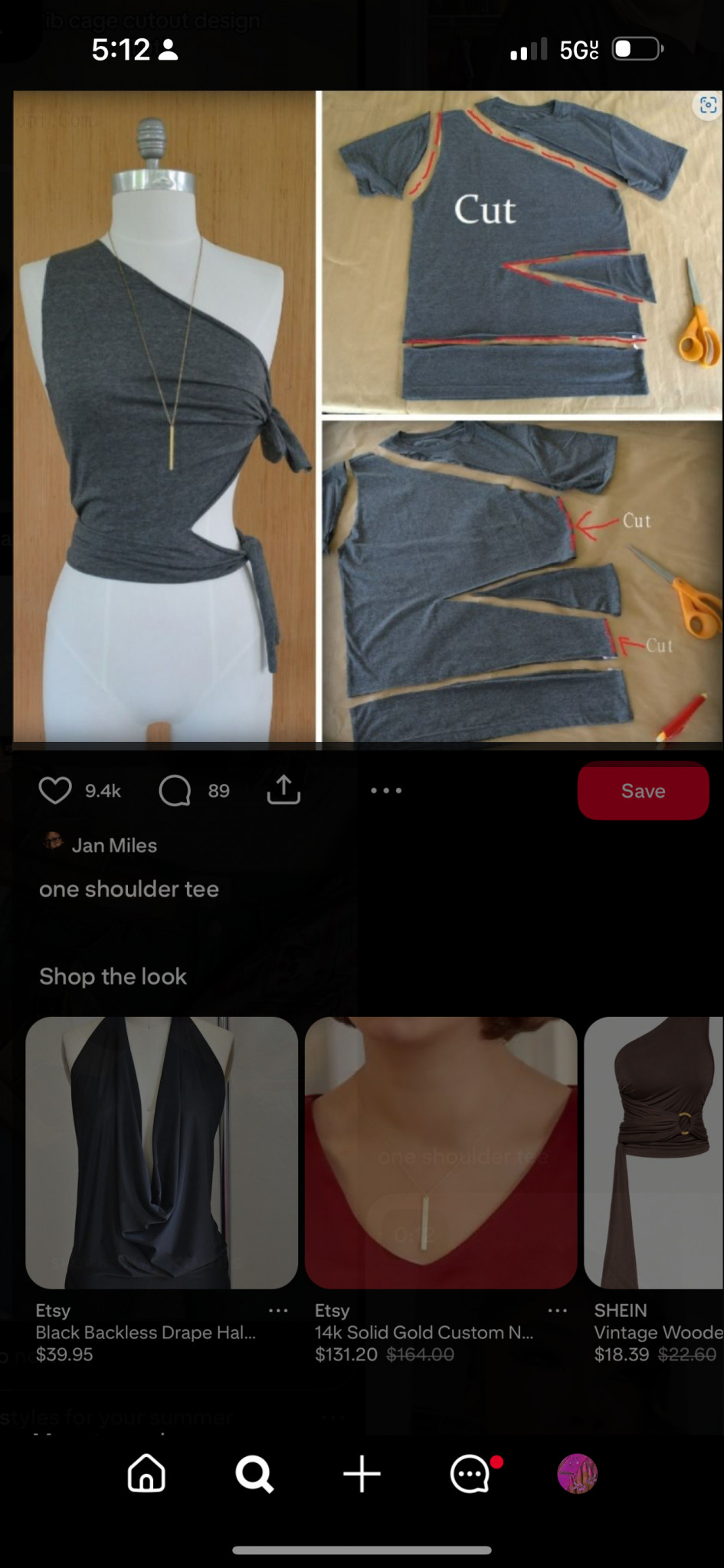
Task: Go to the Home tab
Action: (x=146, y=1474)
